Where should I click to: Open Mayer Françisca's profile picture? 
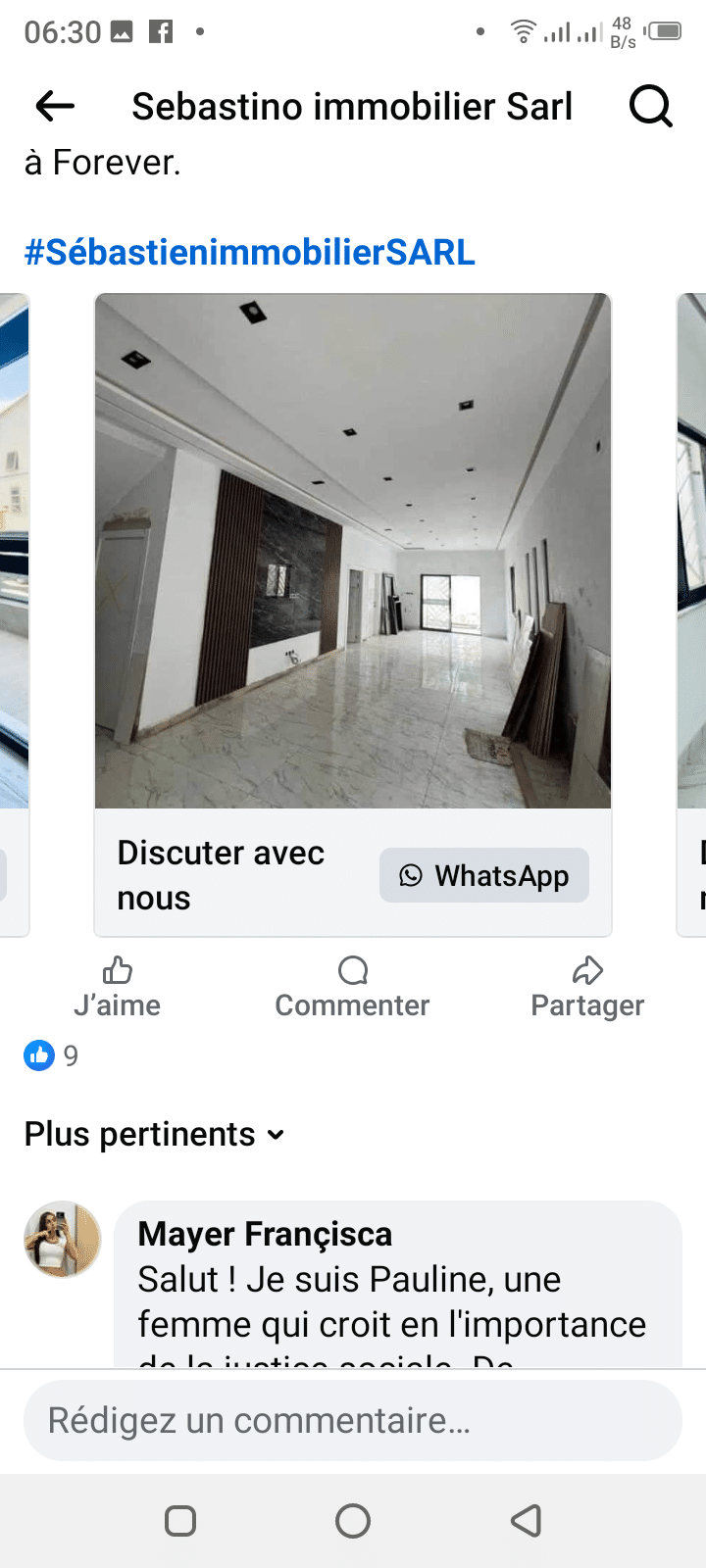coord(63,1240)
